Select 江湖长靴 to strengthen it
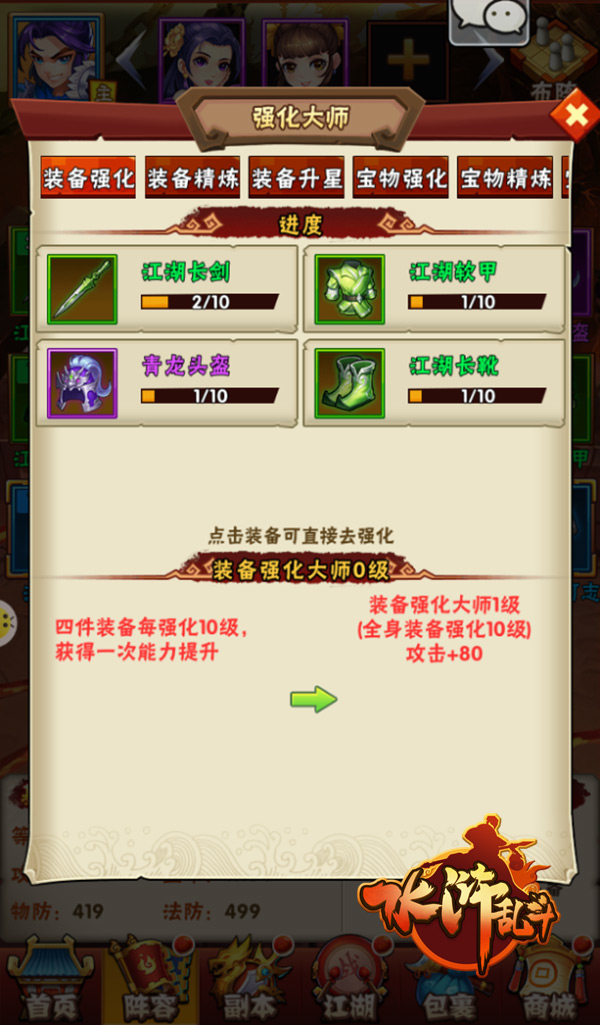The image size is (600, 1025). tap(434, 383)
